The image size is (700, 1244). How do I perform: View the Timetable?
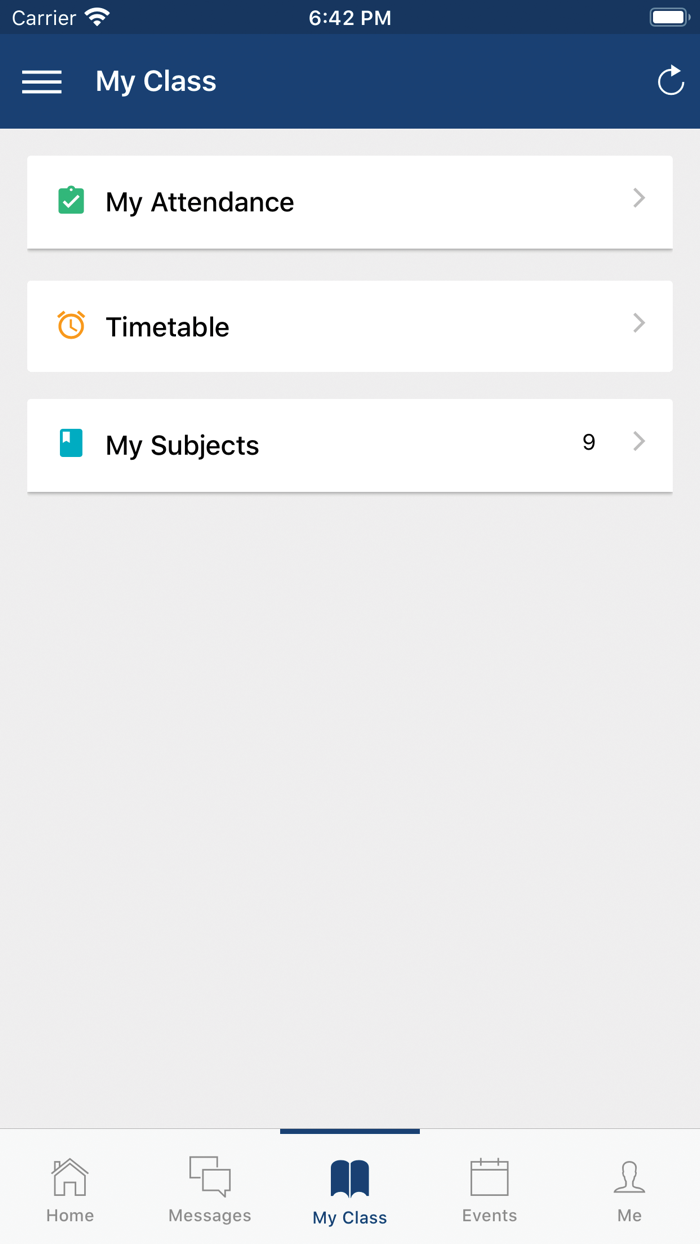pos(349,327)
